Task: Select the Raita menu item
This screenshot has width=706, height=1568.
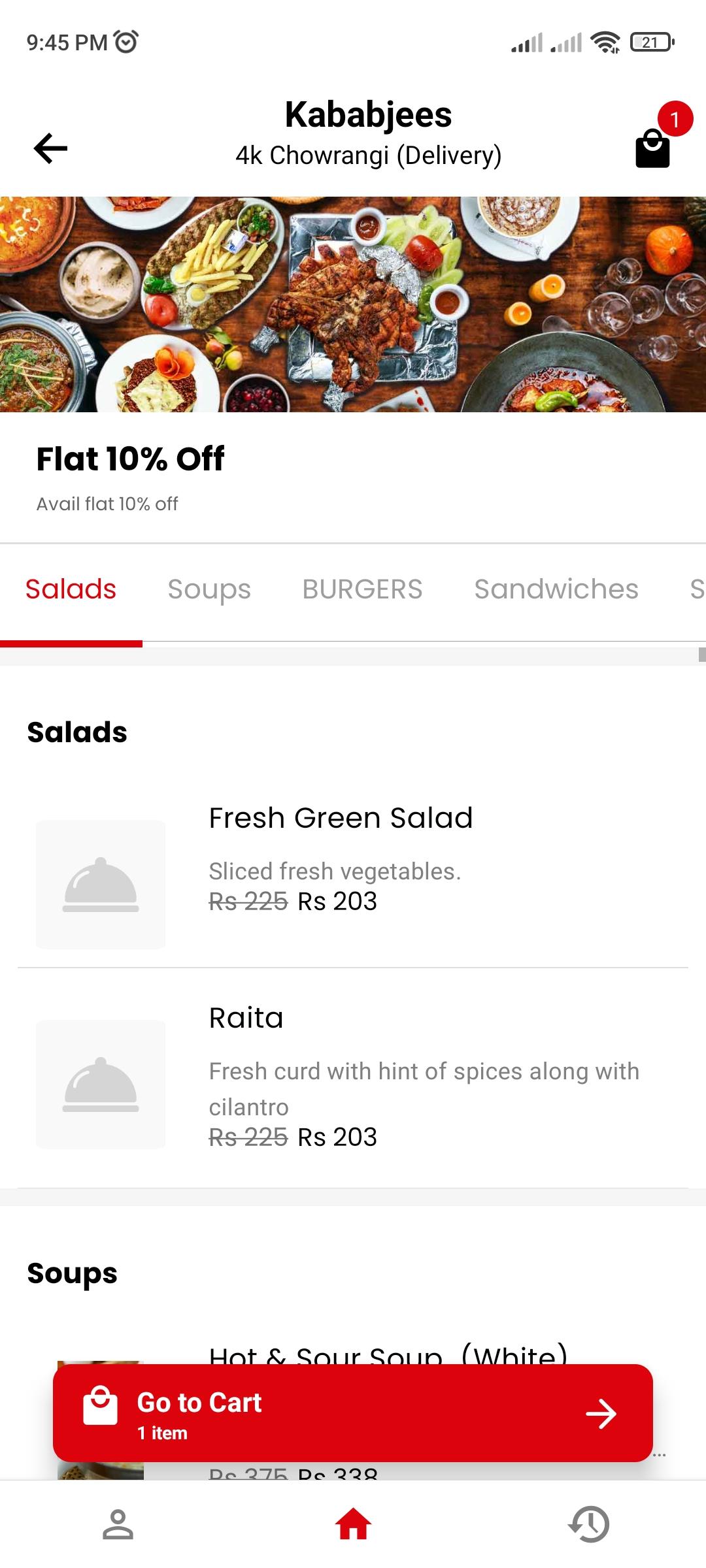Action: 353,1078
